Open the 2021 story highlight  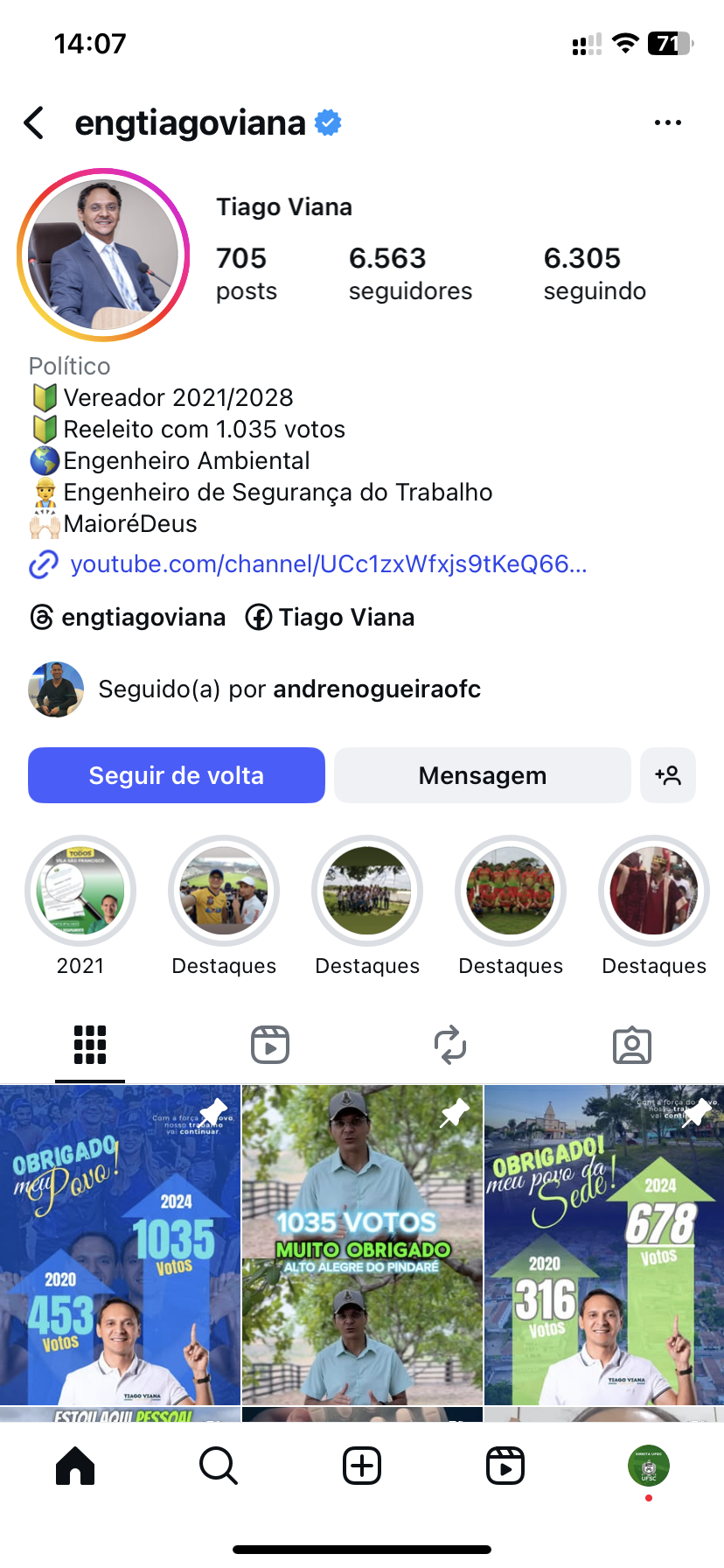click(x=80, y=892)
